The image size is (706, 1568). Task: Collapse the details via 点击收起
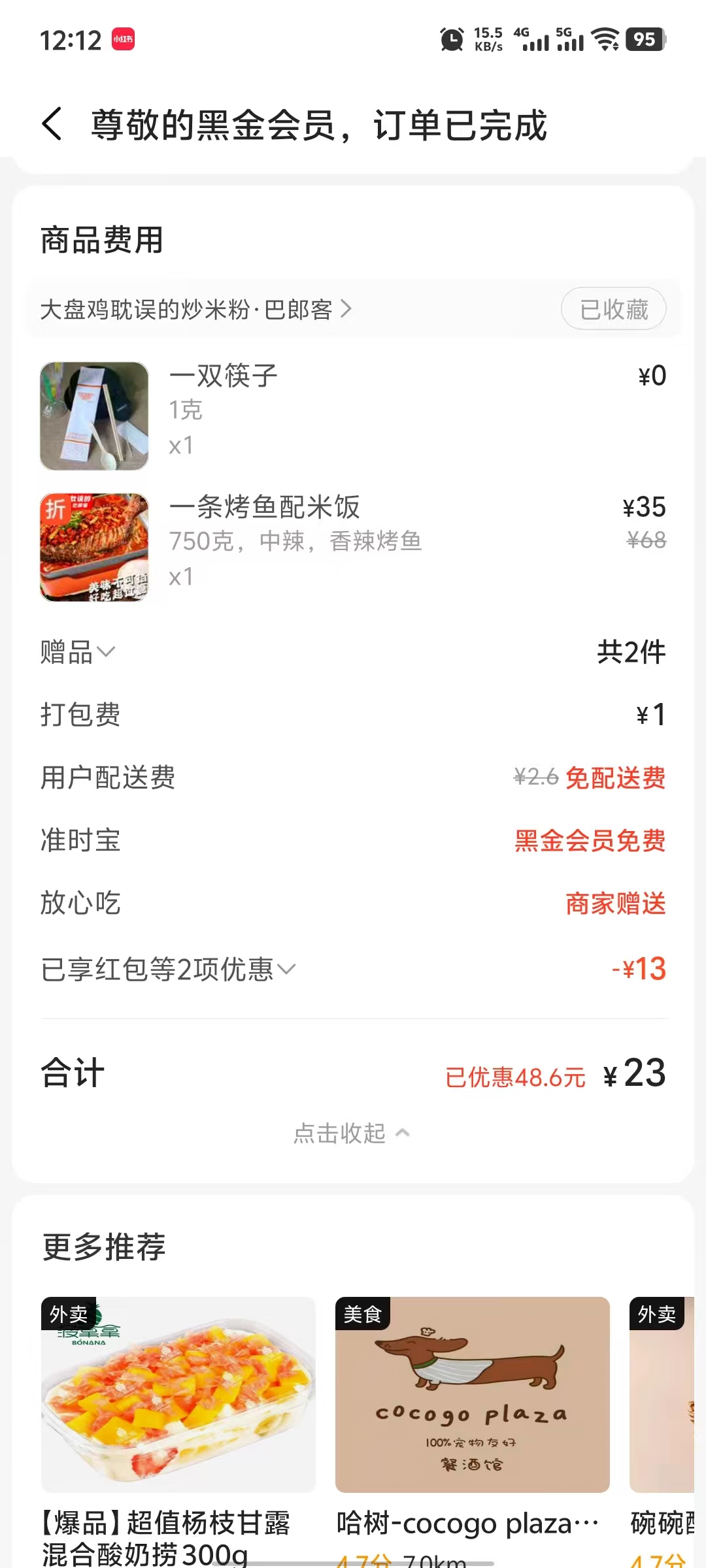point(352,1134)
